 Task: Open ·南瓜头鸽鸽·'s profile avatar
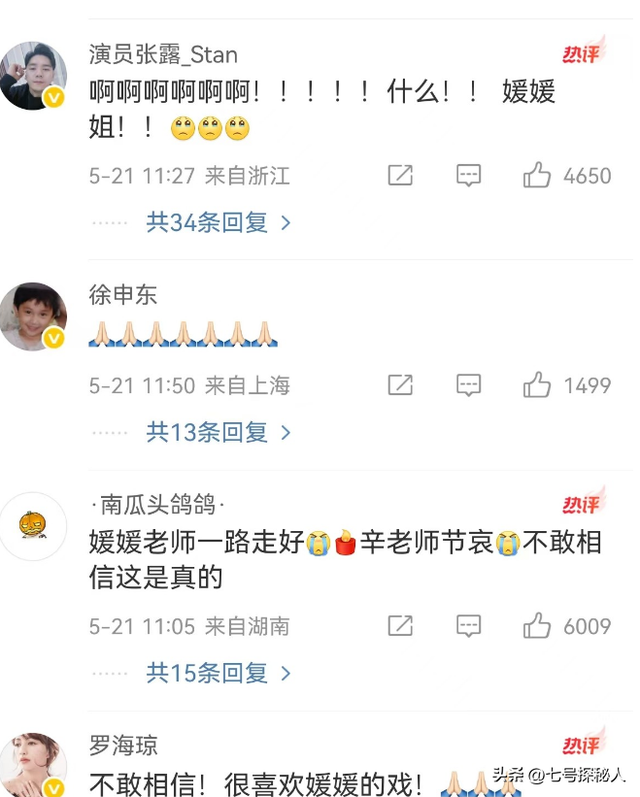click(x=33, y=526)
